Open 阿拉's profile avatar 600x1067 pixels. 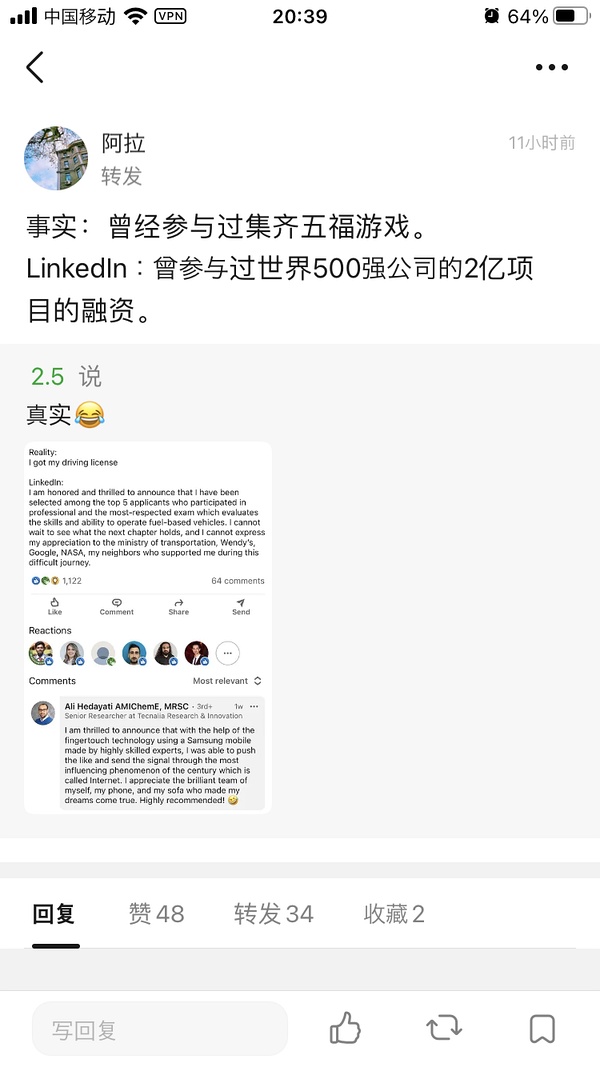coord(56,158)
